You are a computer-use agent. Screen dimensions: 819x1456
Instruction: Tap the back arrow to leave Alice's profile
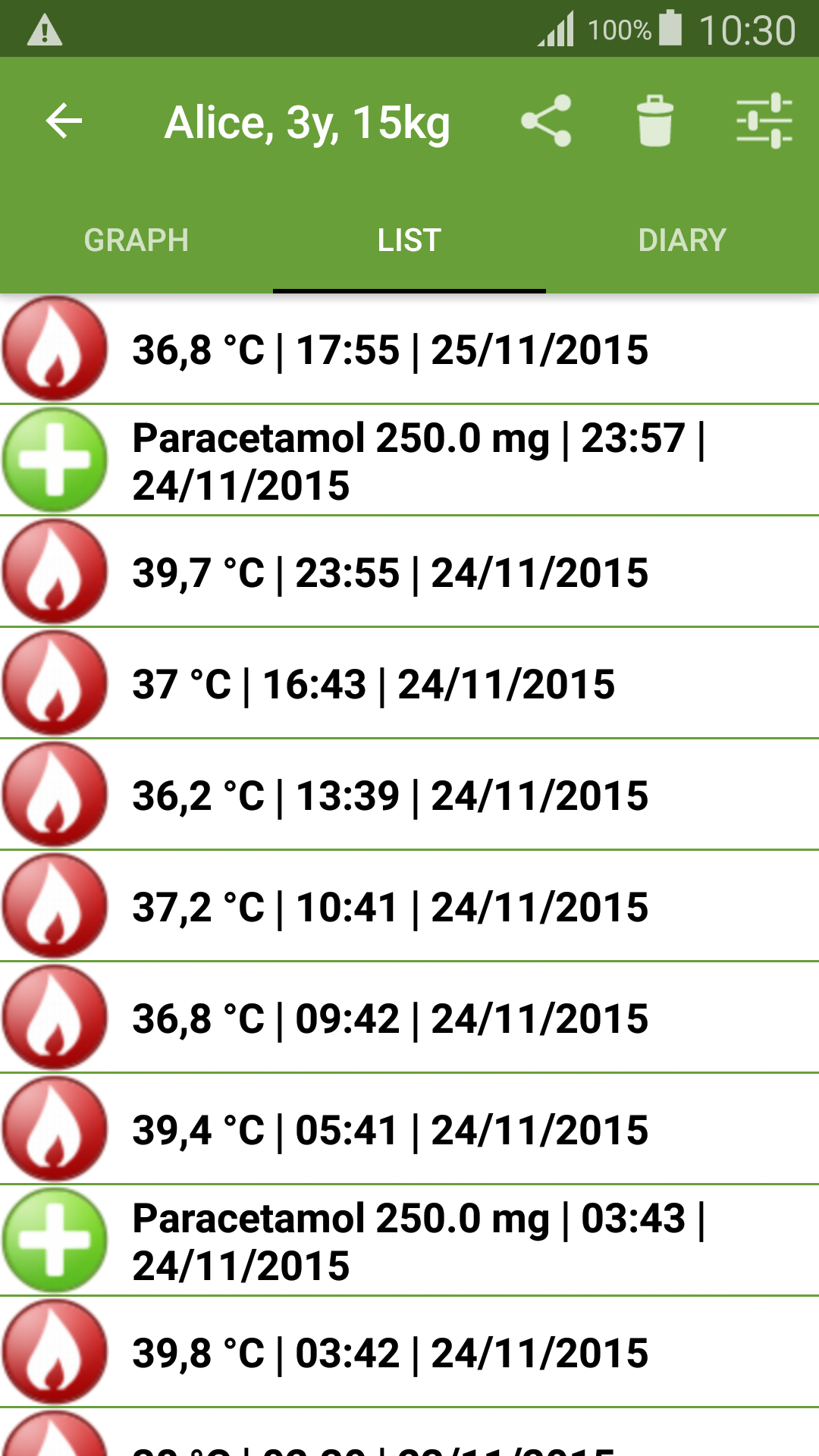pyautogui.click(x=61, y=121)
